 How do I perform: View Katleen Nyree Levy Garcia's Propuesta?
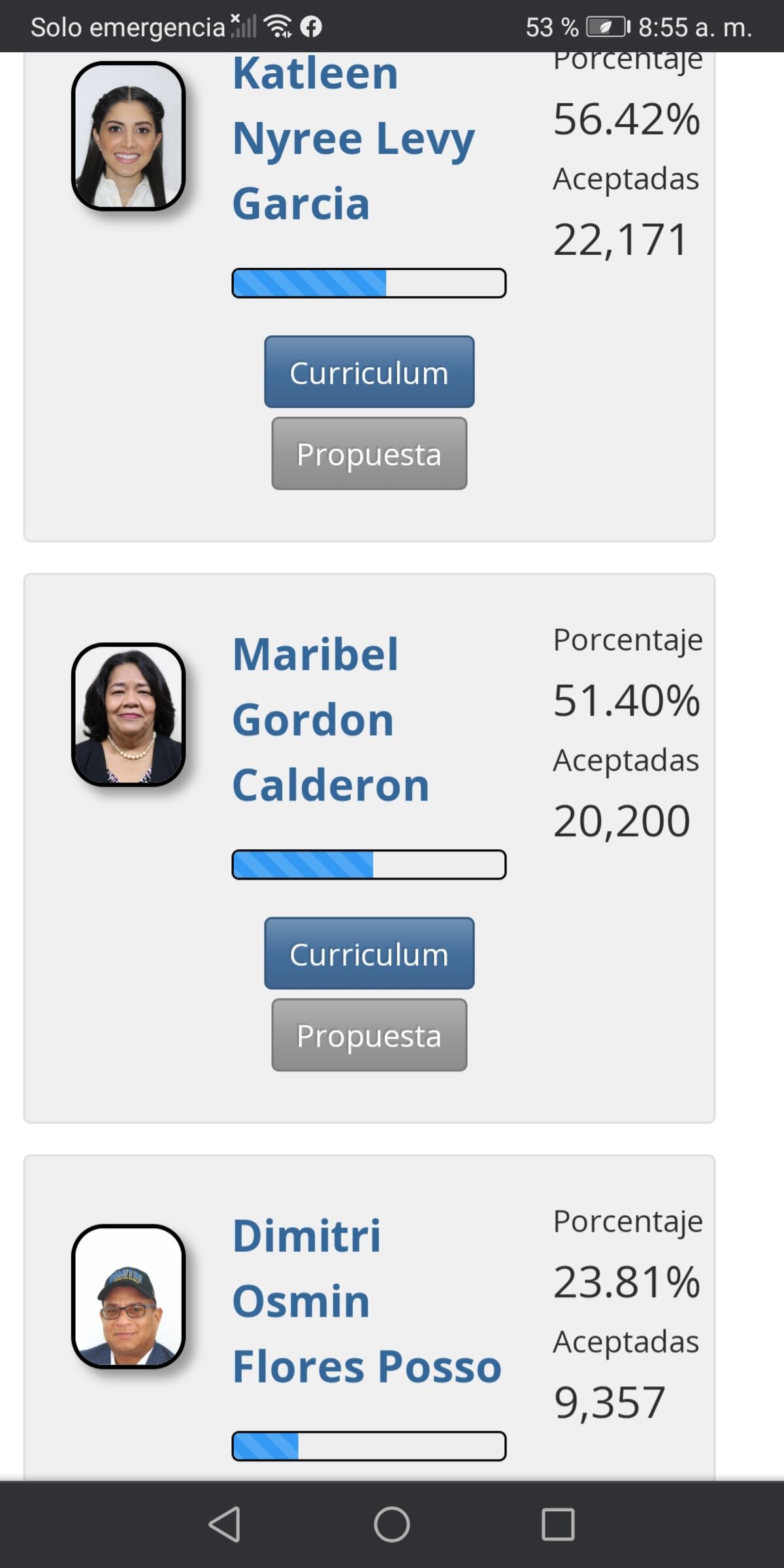click(369, 454)
